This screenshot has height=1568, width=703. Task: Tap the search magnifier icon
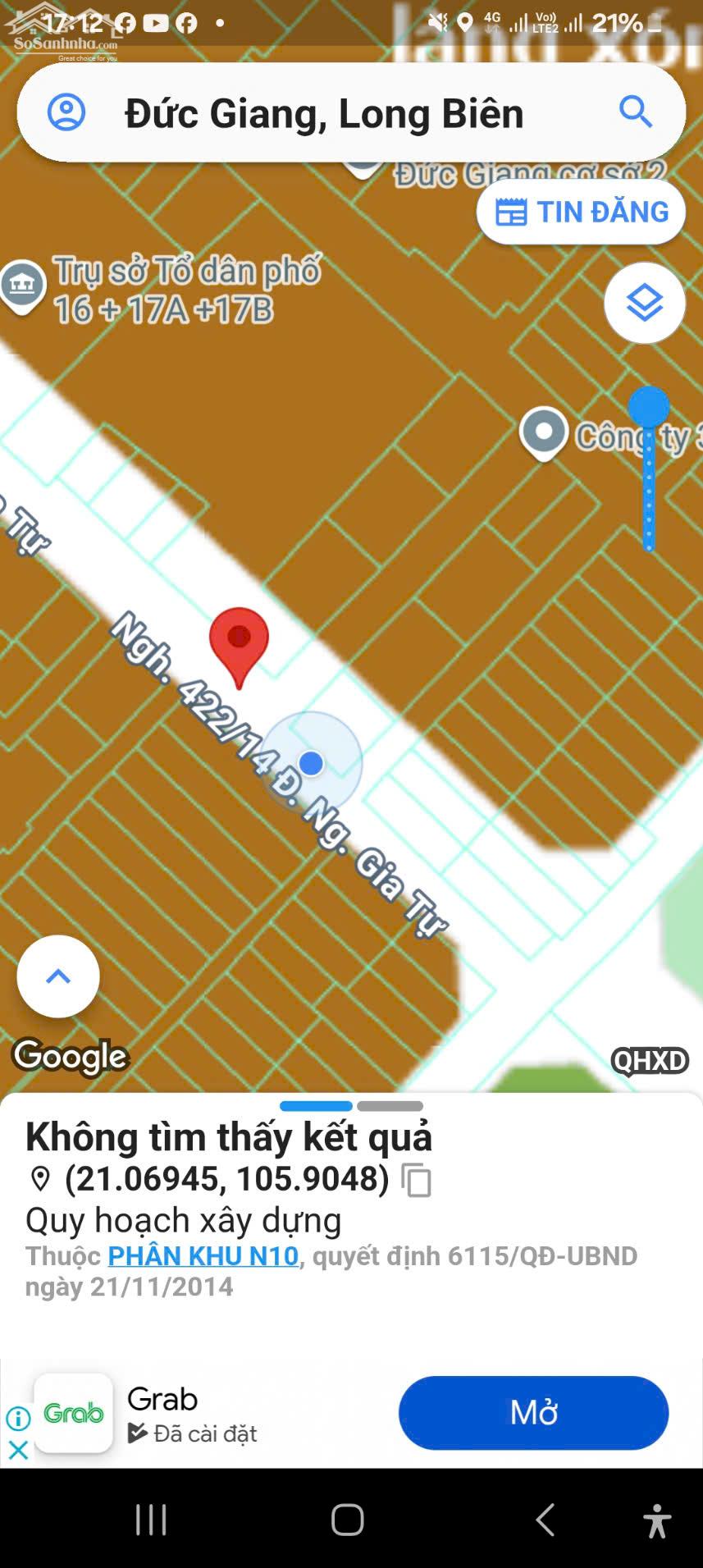pos(635,112)
